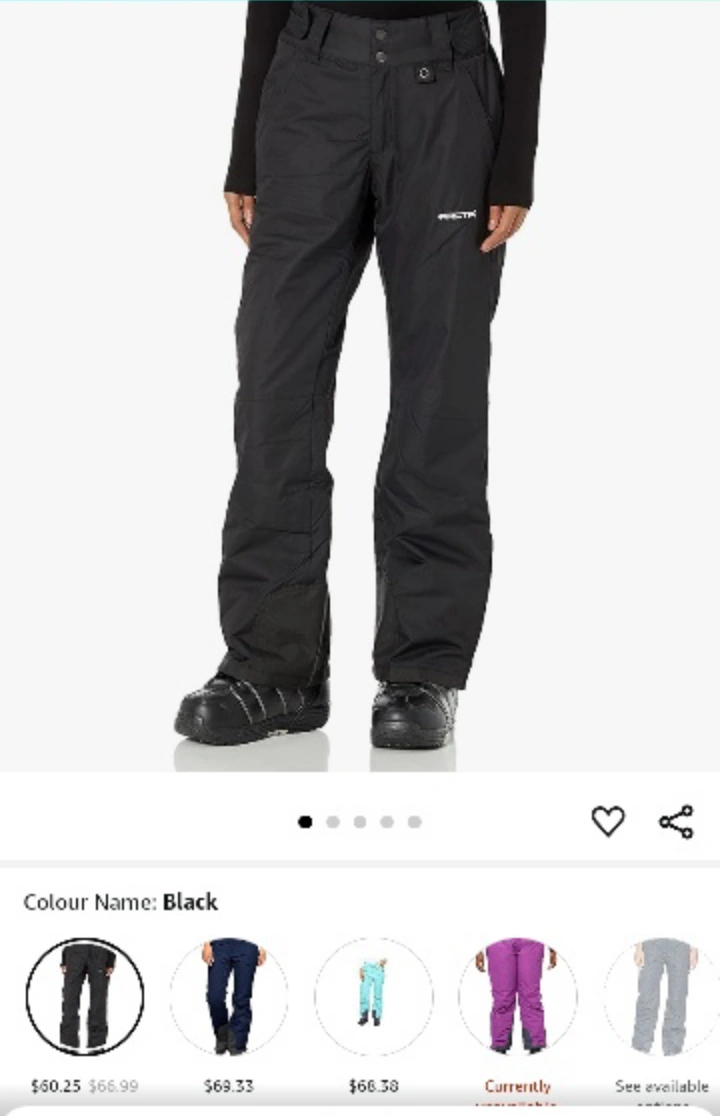Choose the grey colour swatch
The width and height of the screenshot is (720, 1116).
coord(662,996)
